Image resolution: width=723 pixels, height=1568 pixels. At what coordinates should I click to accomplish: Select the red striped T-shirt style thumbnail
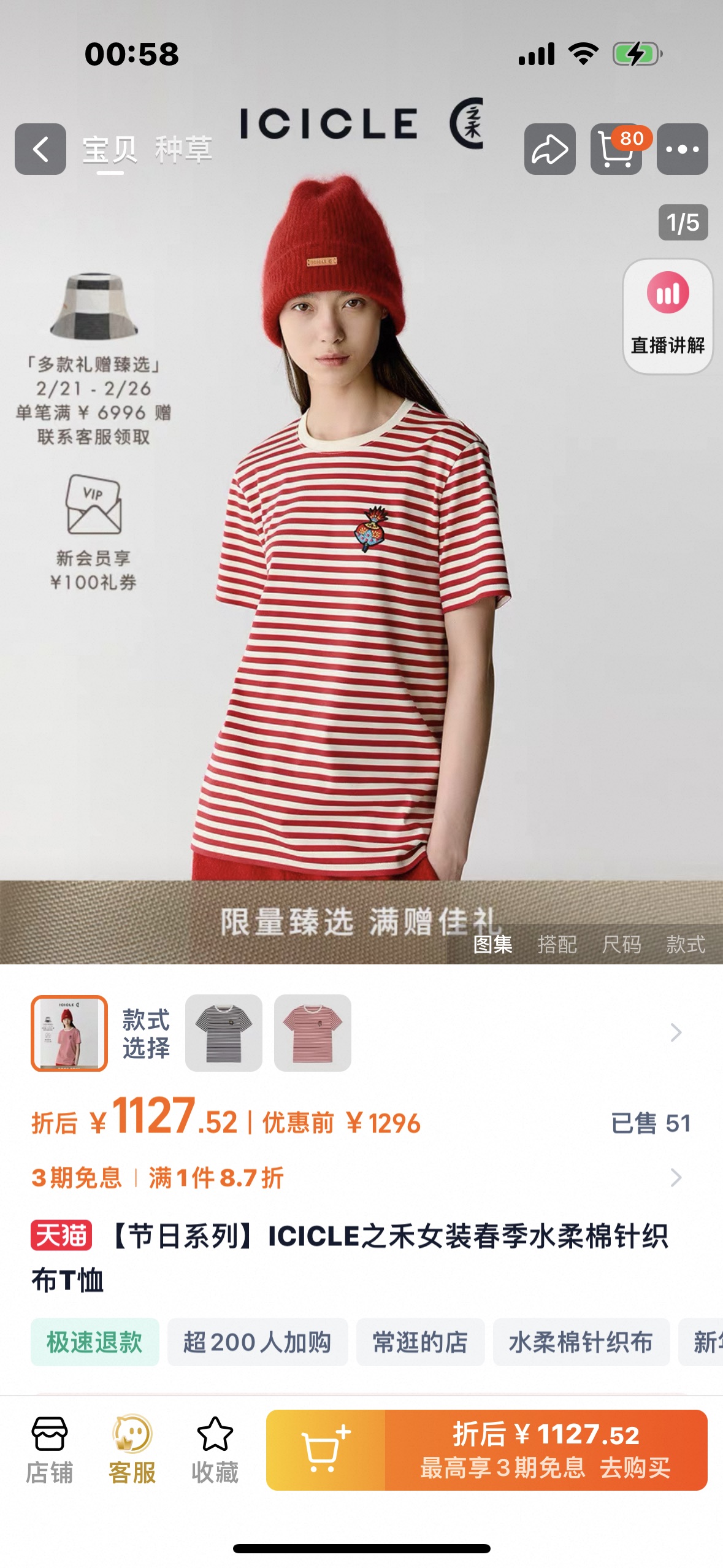[x=313, y=1033]
